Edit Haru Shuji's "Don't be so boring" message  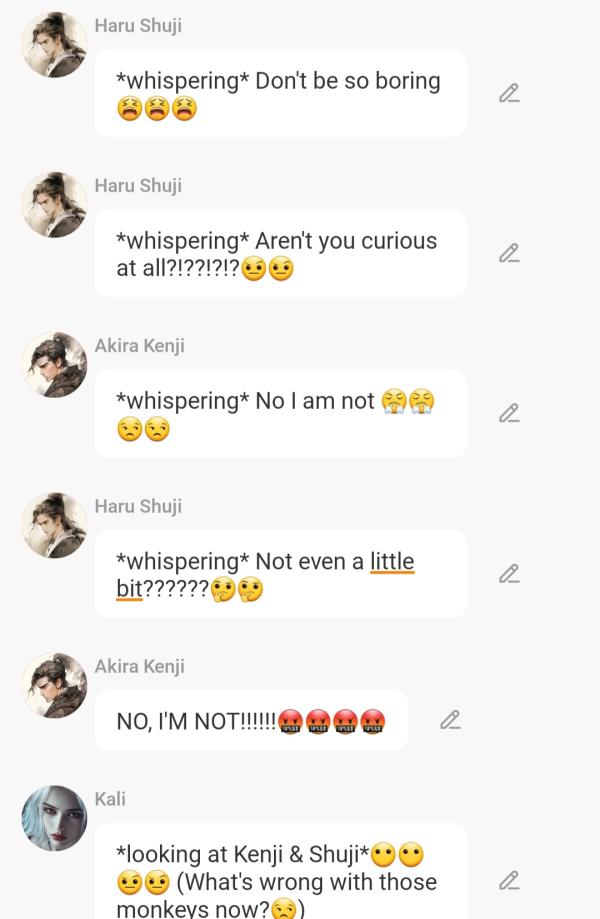tap(509, 93)
